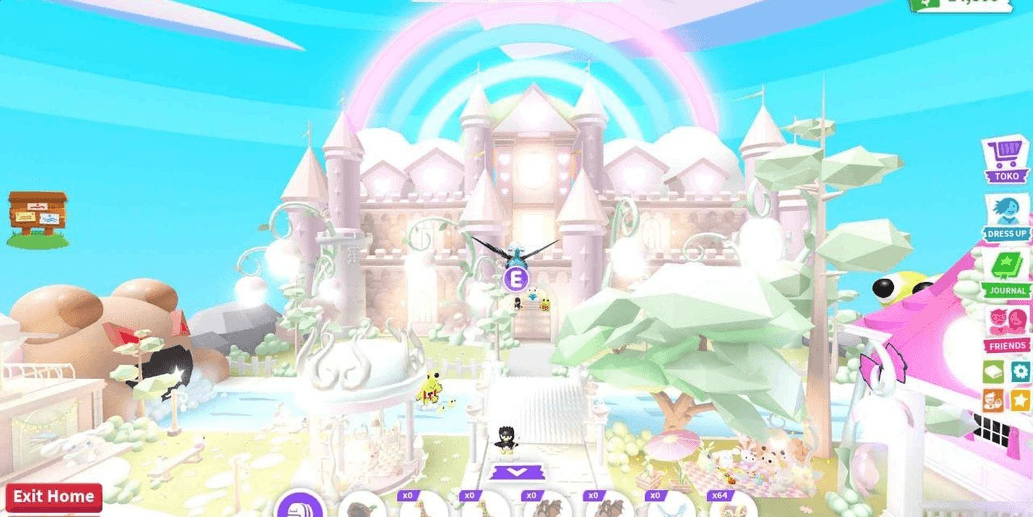Screen dimensions: 1033x517
Task: Open settings via the gear icon
Action: pos(1020,372)
